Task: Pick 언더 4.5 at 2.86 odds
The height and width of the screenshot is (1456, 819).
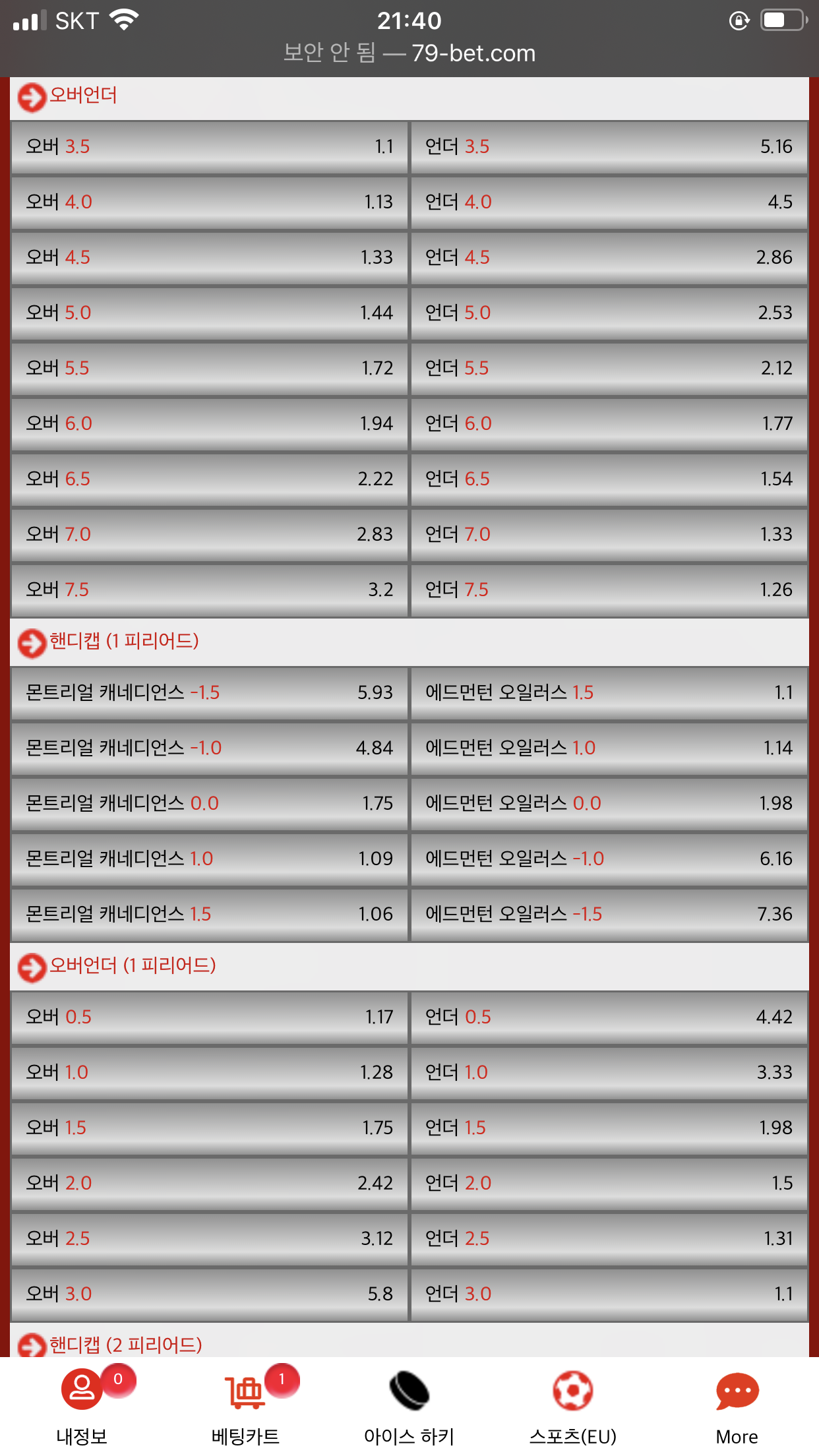Action: (609, 258)
